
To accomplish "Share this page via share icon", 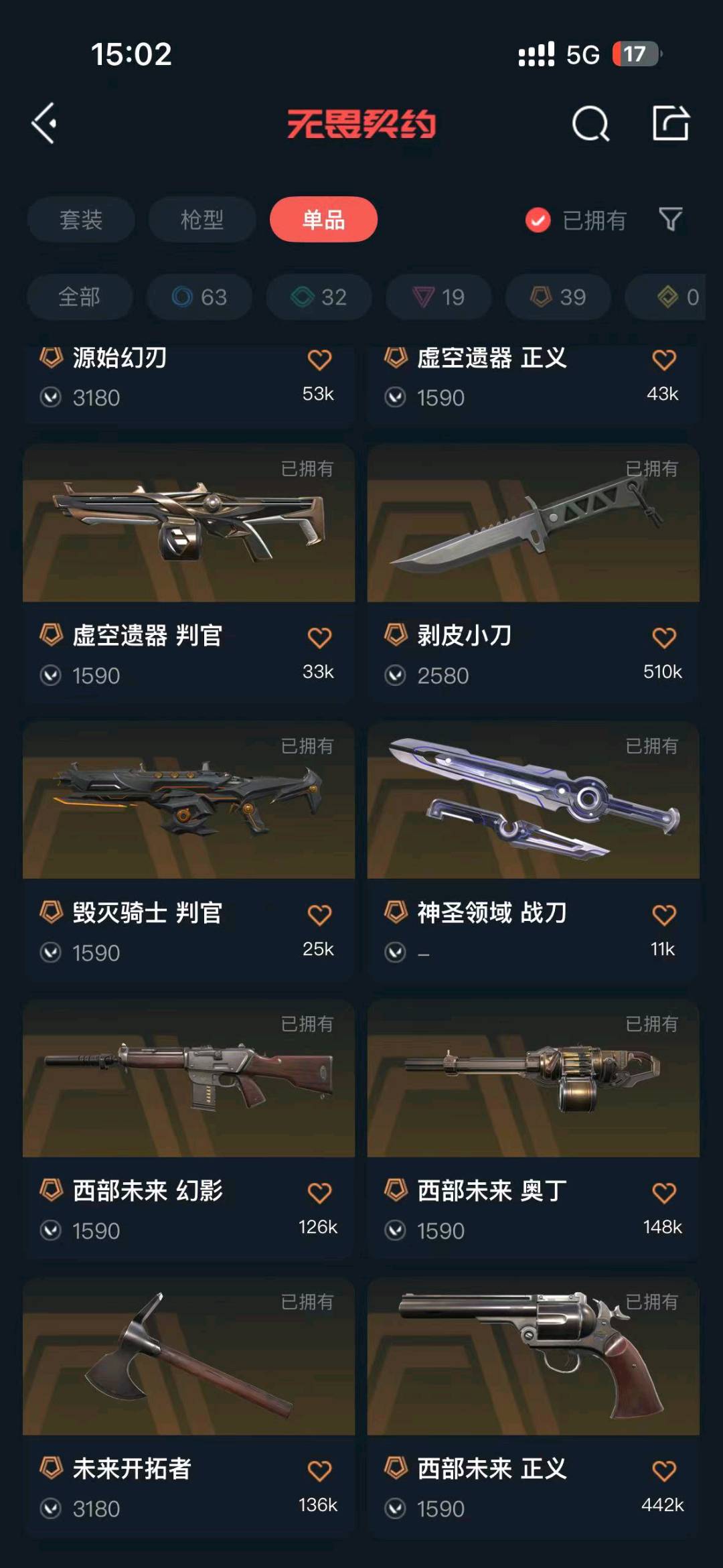I will 671,124.
